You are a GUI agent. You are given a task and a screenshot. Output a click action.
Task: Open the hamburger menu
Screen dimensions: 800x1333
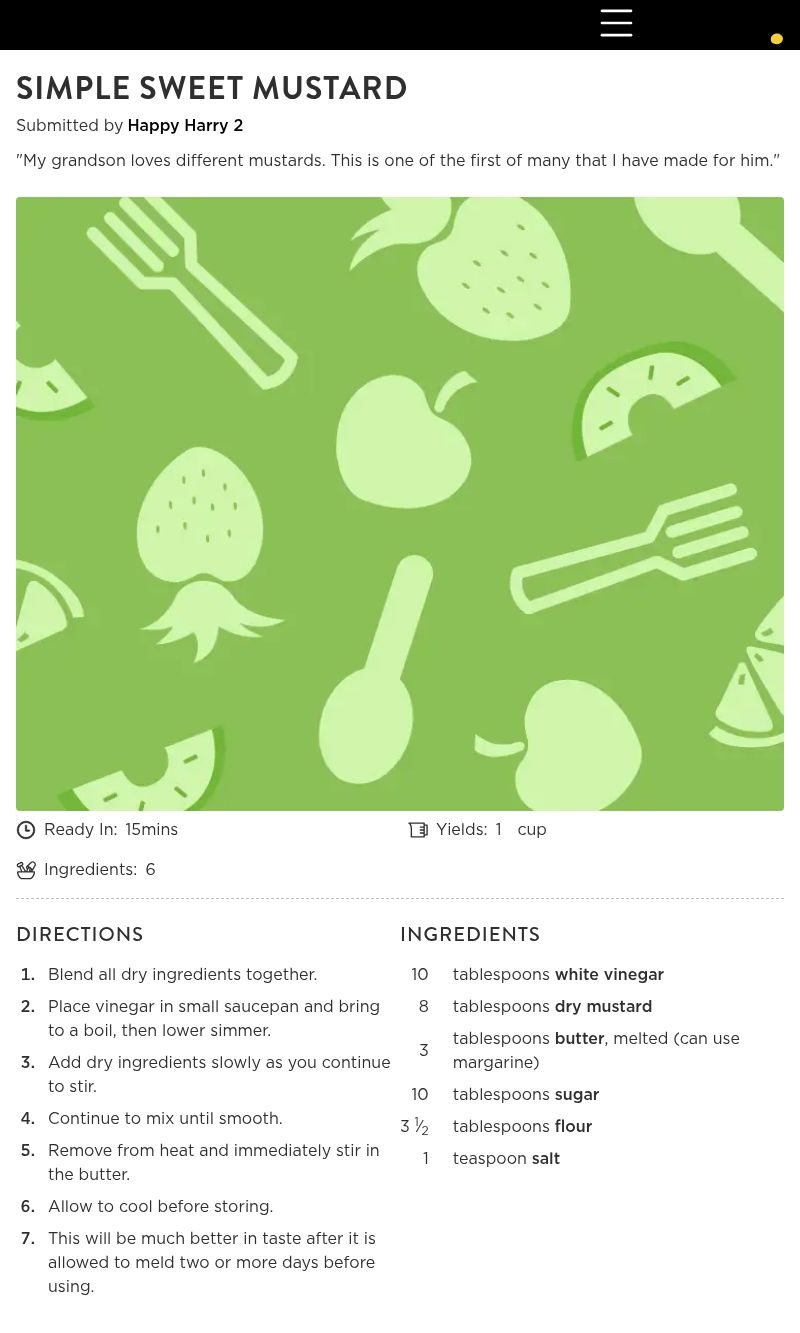coord(616,23)
